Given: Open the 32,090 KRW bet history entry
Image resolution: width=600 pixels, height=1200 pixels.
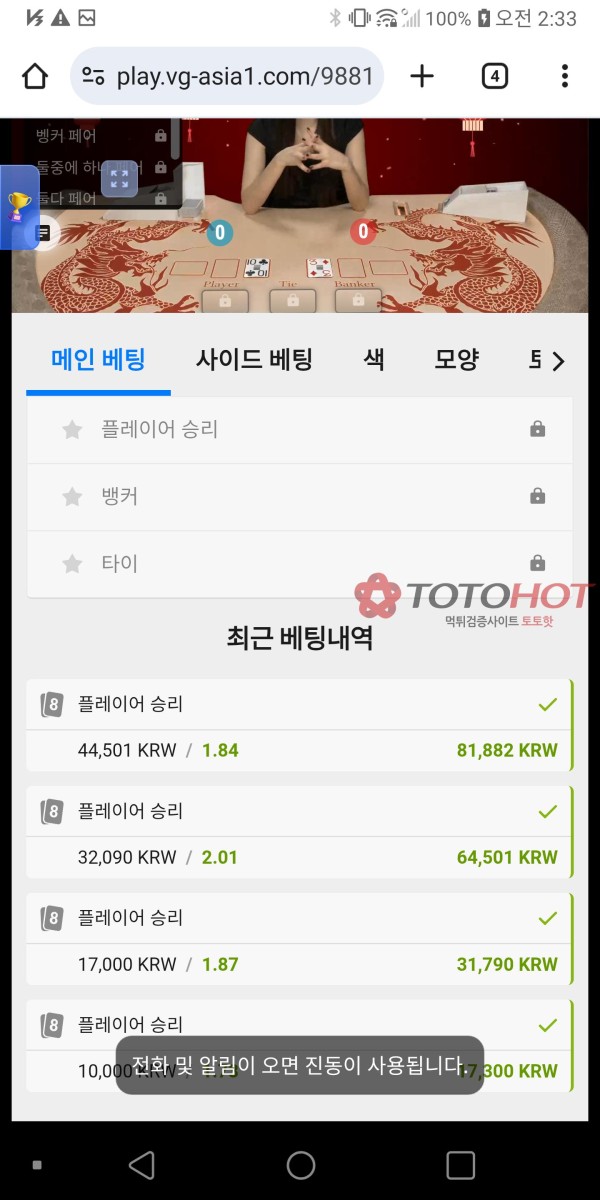Looking at the screenshot, I should (x=300, y=833).
